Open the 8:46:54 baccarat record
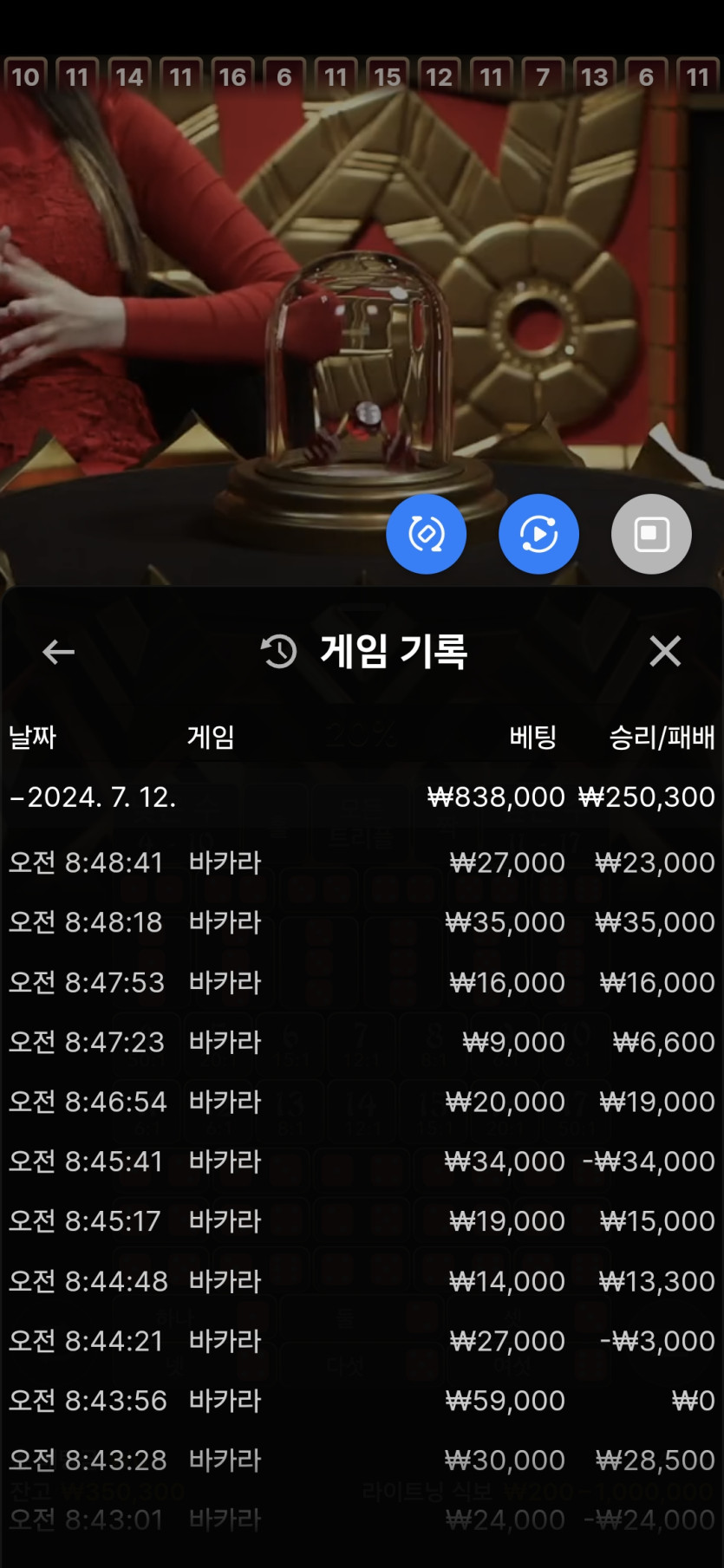This screenshot has width=724, height=1568. pos(362,1102)
